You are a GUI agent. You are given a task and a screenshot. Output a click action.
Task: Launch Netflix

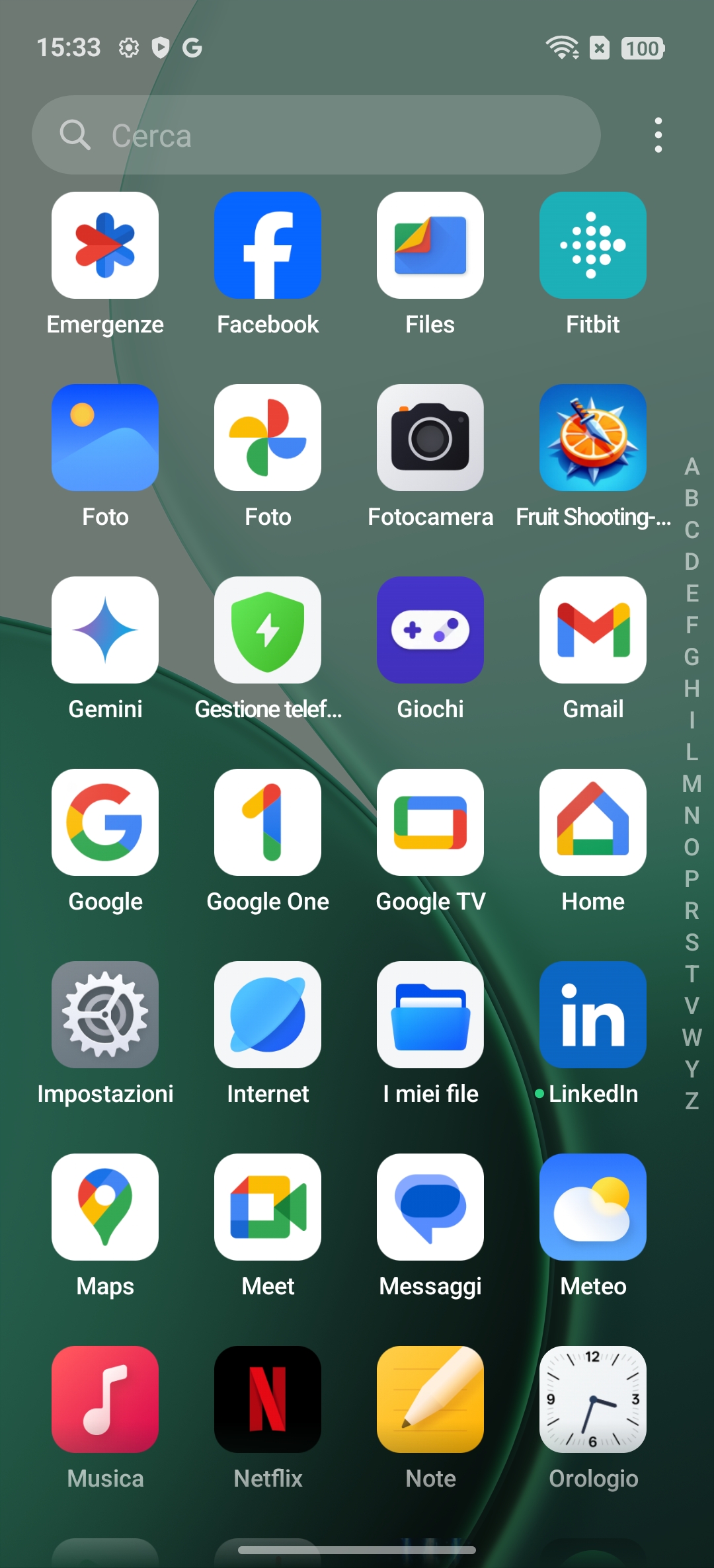268,1399
